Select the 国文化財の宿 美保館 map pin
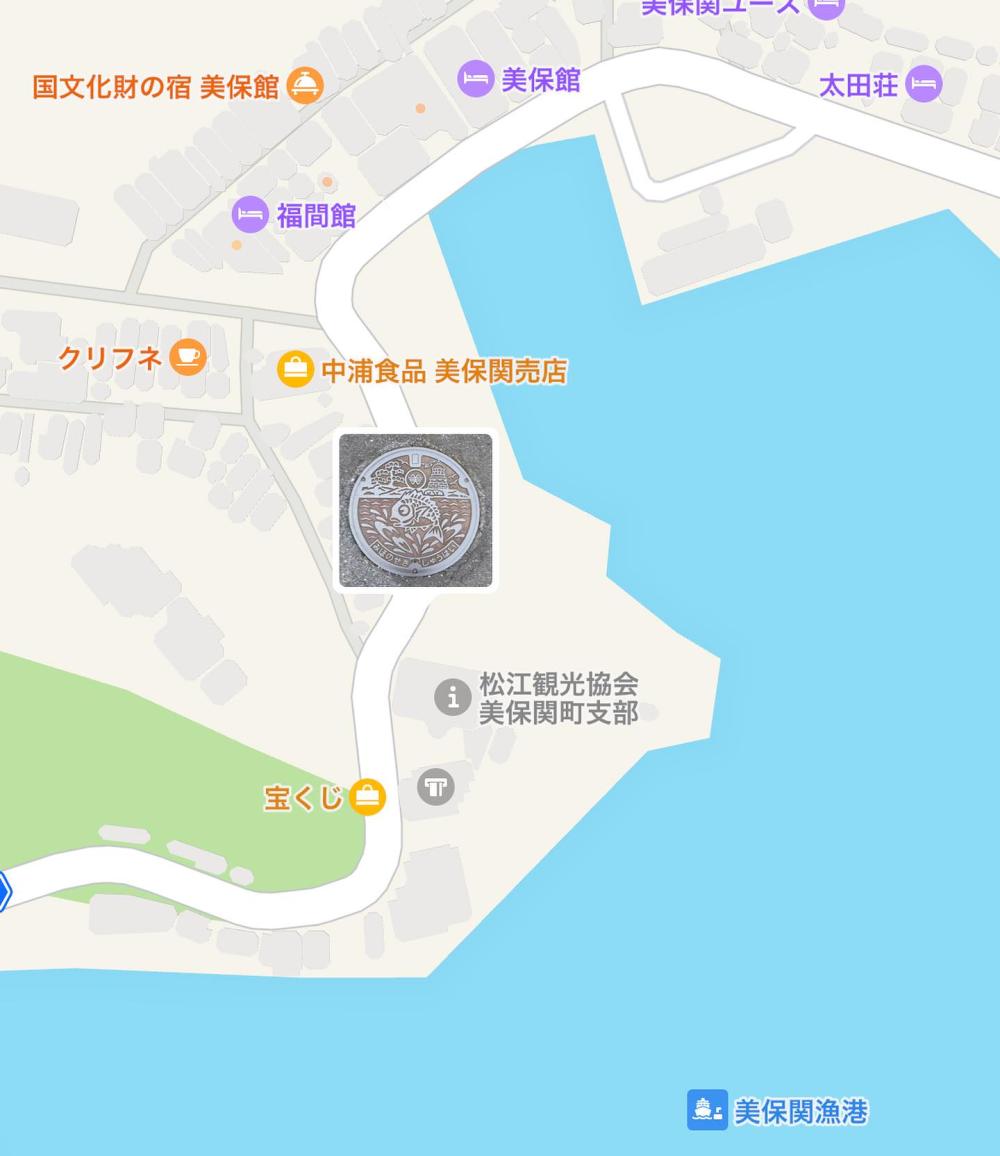 tap(305, 86)
